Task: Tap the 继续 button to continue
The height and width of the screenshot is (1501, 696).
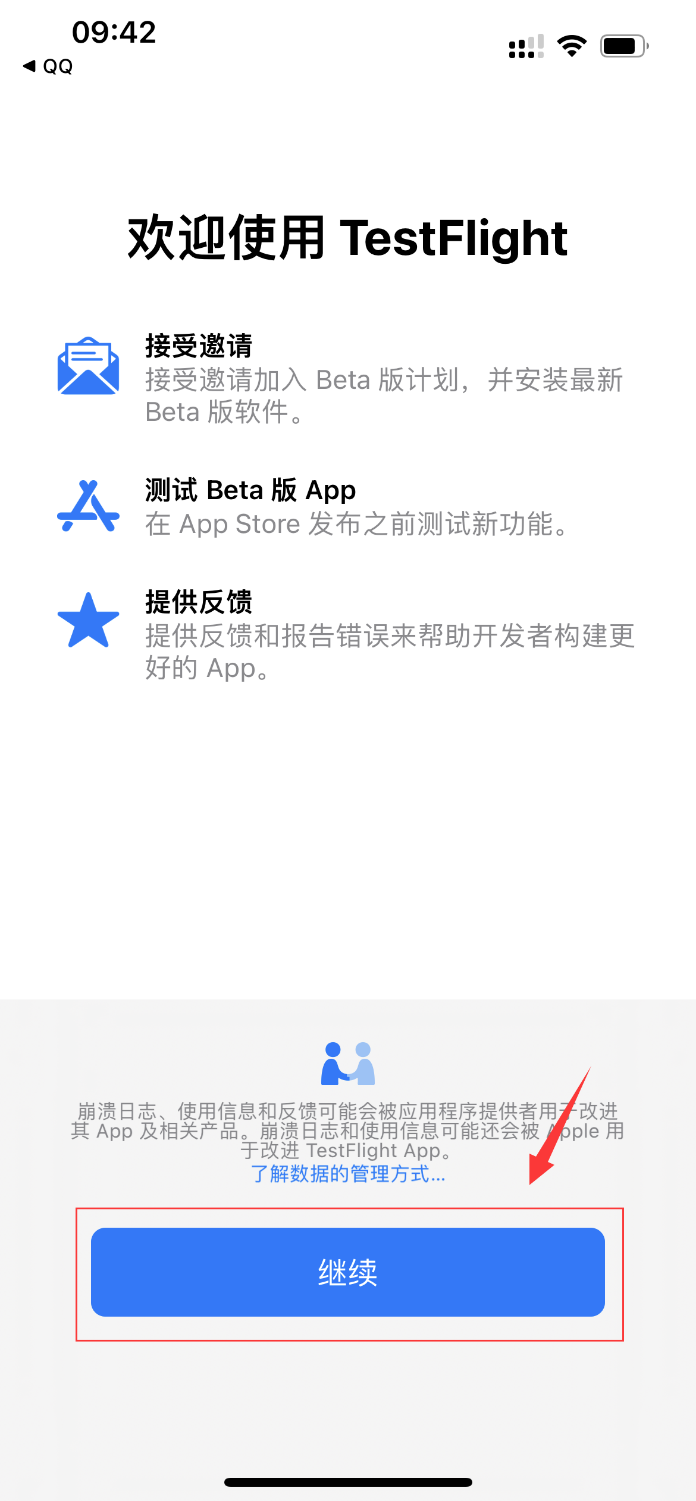Action: coord(347,1272)
